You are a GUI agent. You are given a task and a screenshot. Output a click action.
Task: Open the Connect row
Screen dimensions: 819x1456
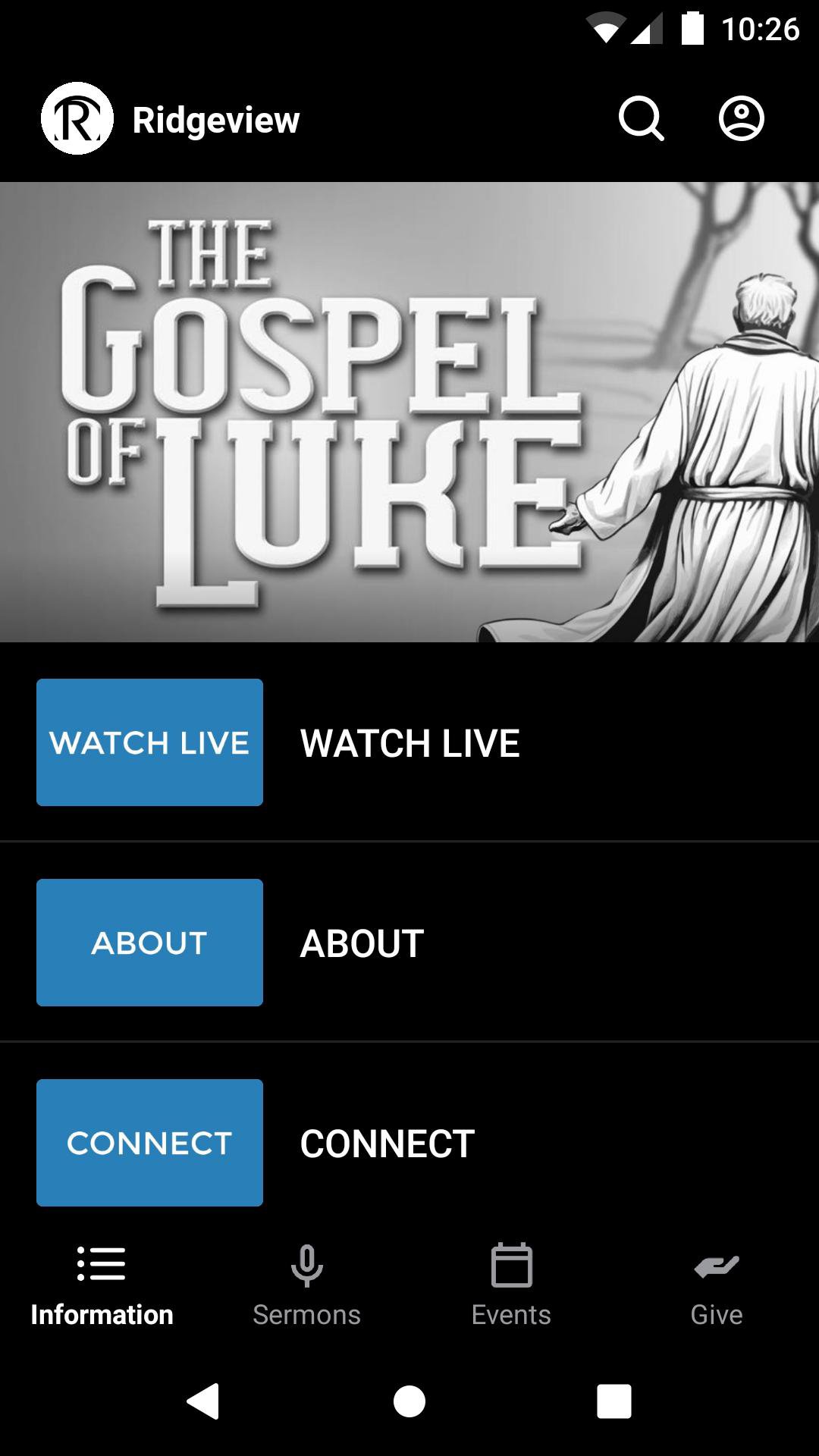409,1143
